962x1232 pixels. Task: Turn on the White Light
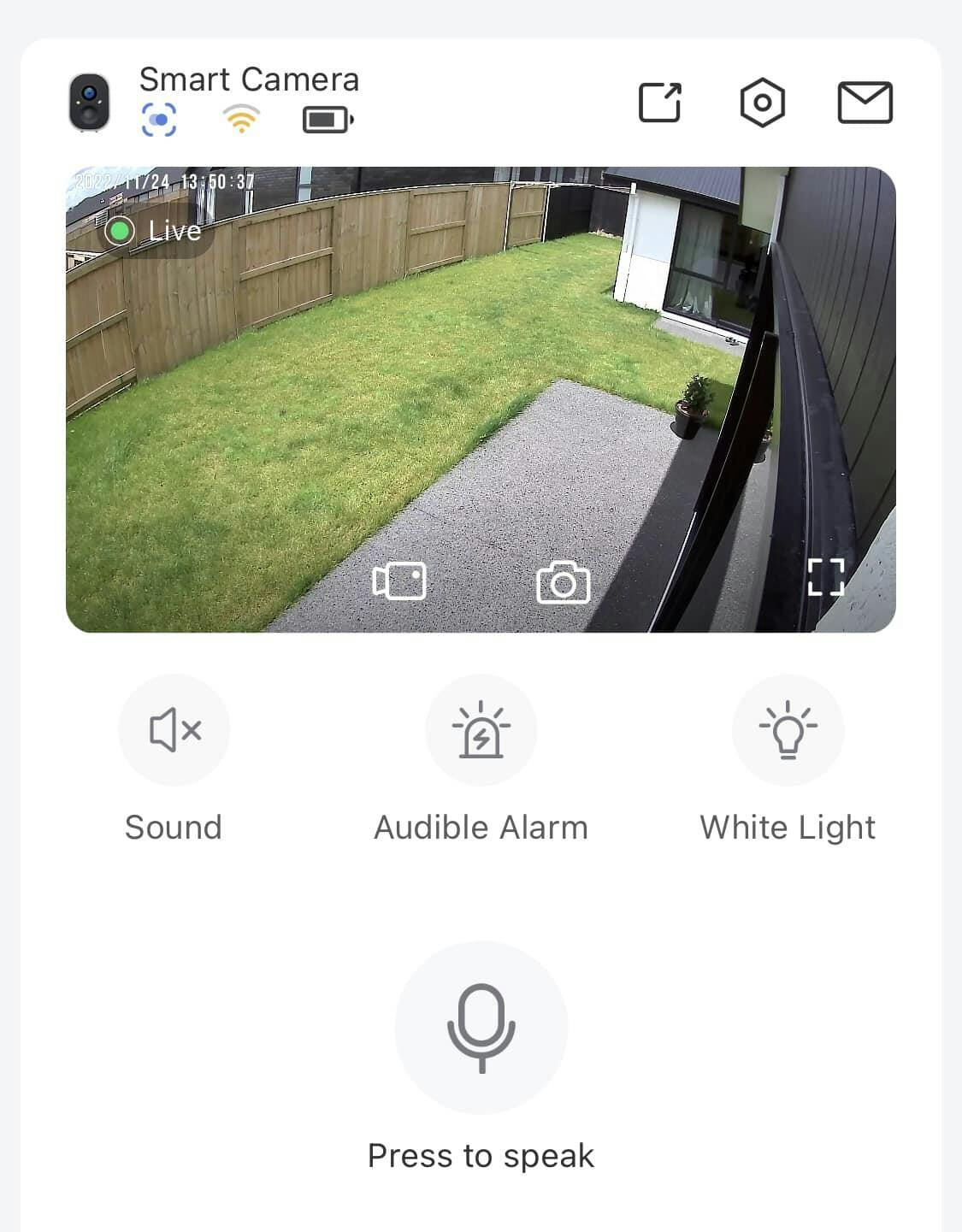pyautogui.click(x=788, y=730)
